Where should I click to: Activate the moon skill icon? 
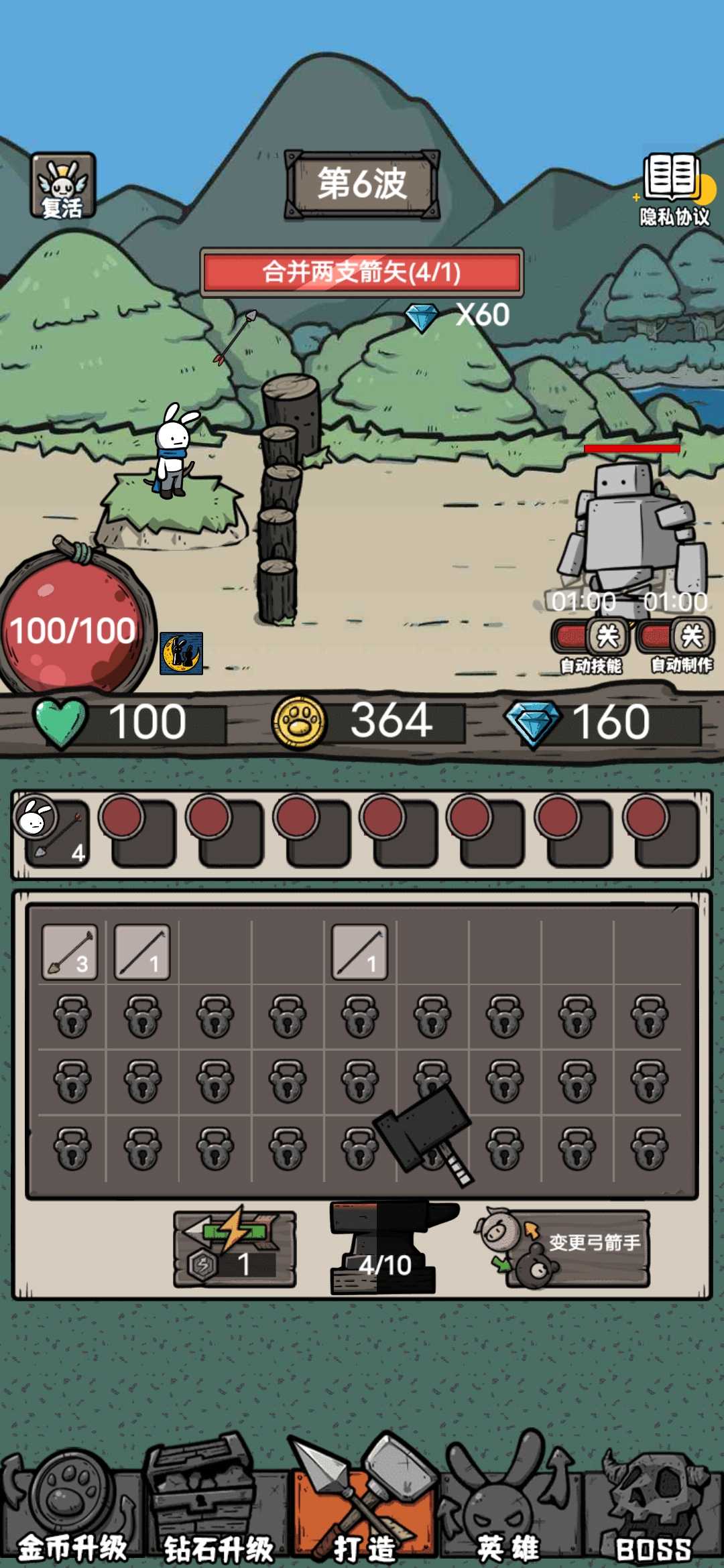182,653
